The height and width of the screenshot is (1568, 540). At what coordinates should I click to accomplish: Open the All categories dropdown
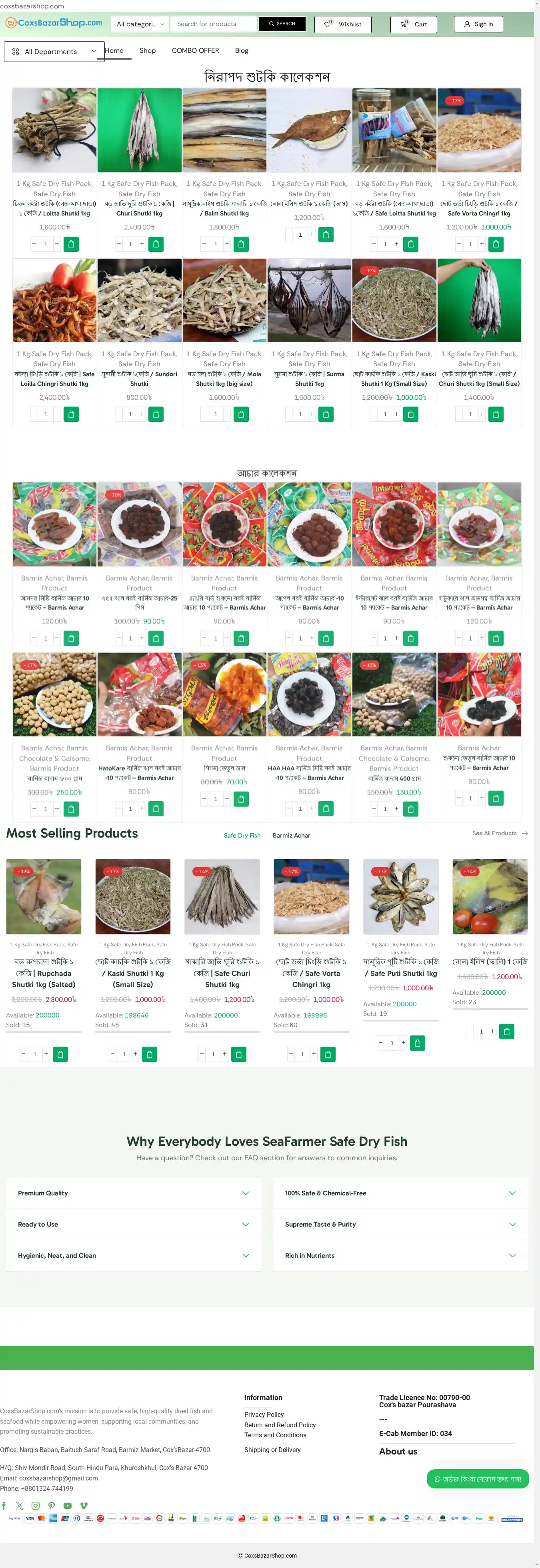(x=140, y=24)
